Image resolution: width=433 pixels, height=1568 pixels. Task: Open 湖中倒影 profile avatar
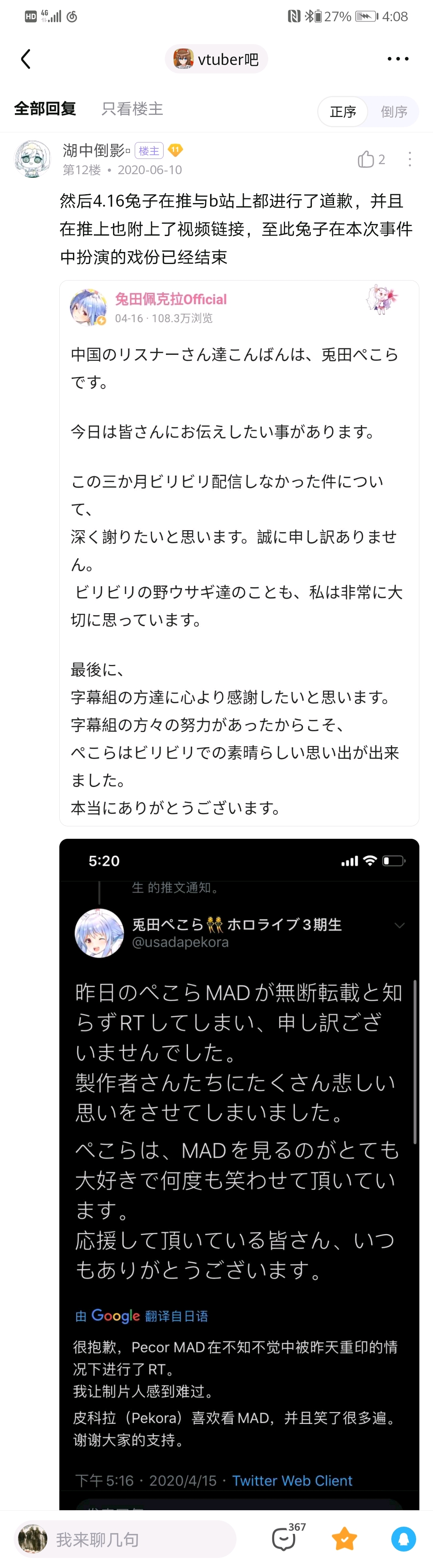coord(32,159)
